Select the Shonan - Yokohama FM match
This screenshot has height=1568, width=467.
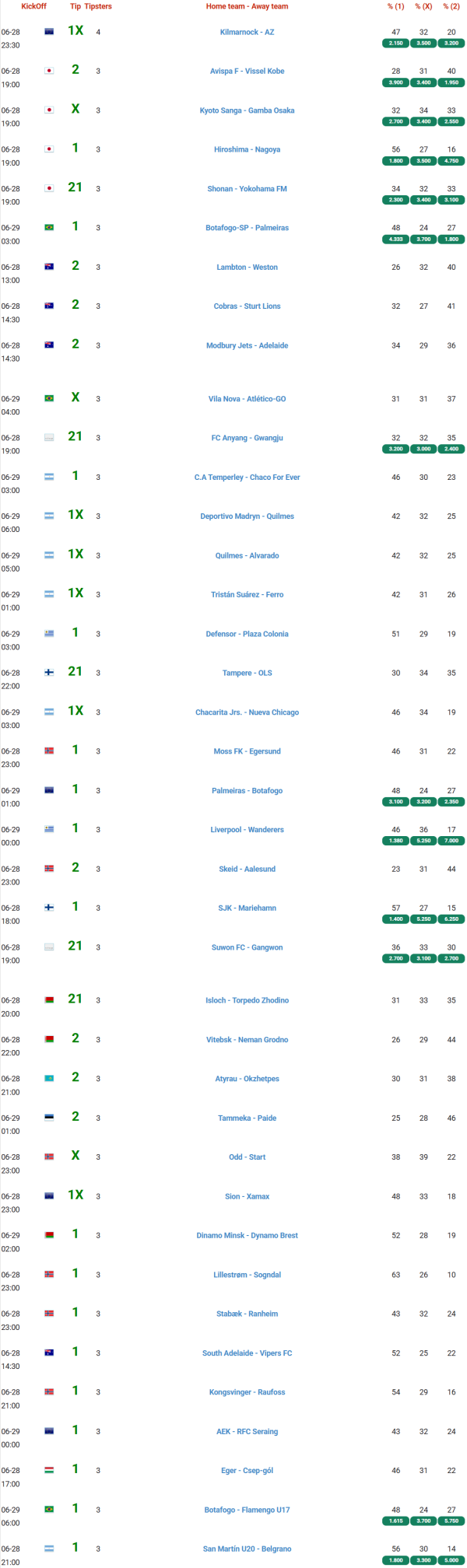pos(247,188)
